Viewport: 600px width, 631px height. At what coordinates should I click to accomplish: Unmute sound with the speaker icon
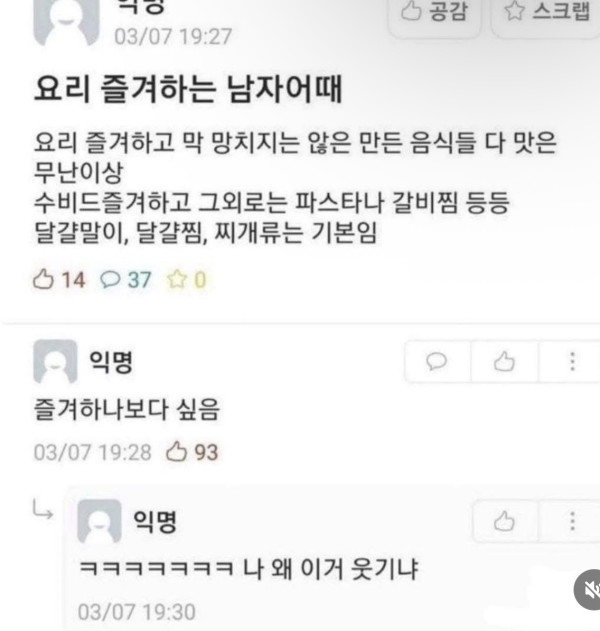tap(589, 589)
